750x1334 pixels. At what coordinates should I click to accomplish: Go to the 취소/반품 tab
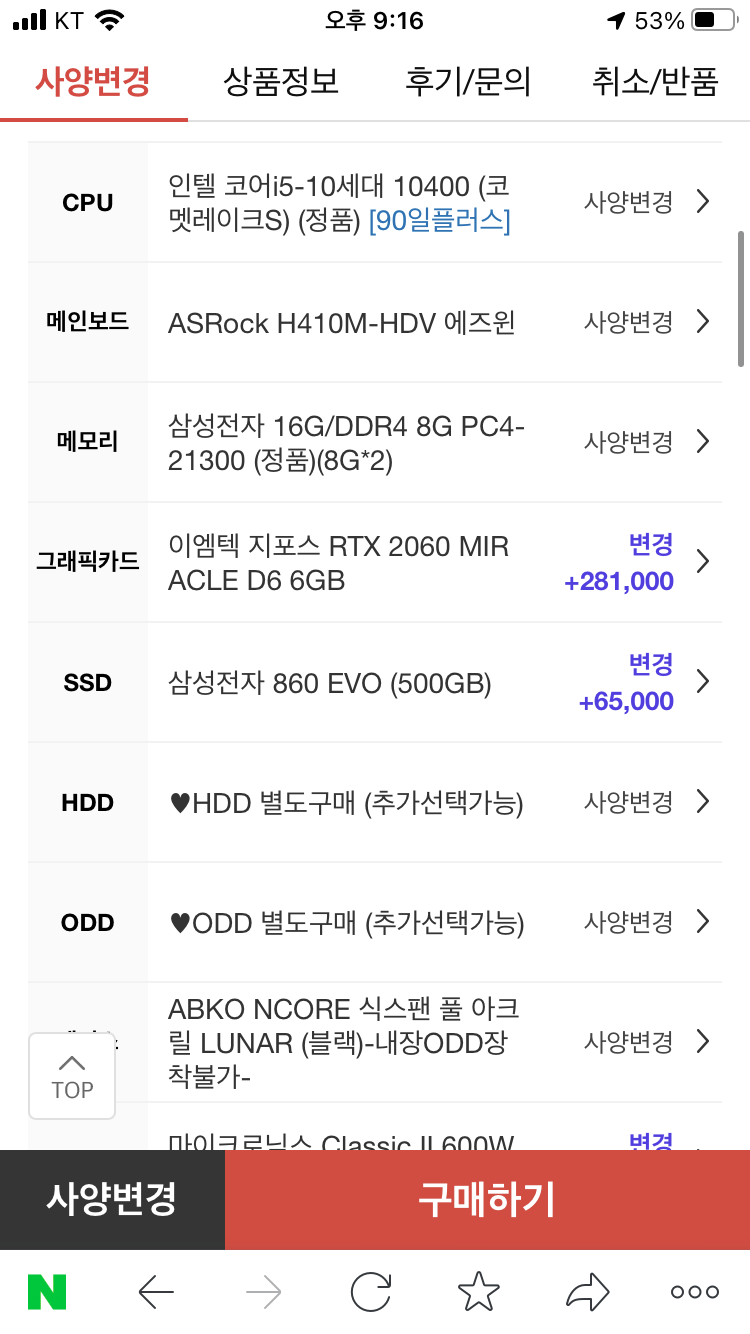(x=655, y=81)
